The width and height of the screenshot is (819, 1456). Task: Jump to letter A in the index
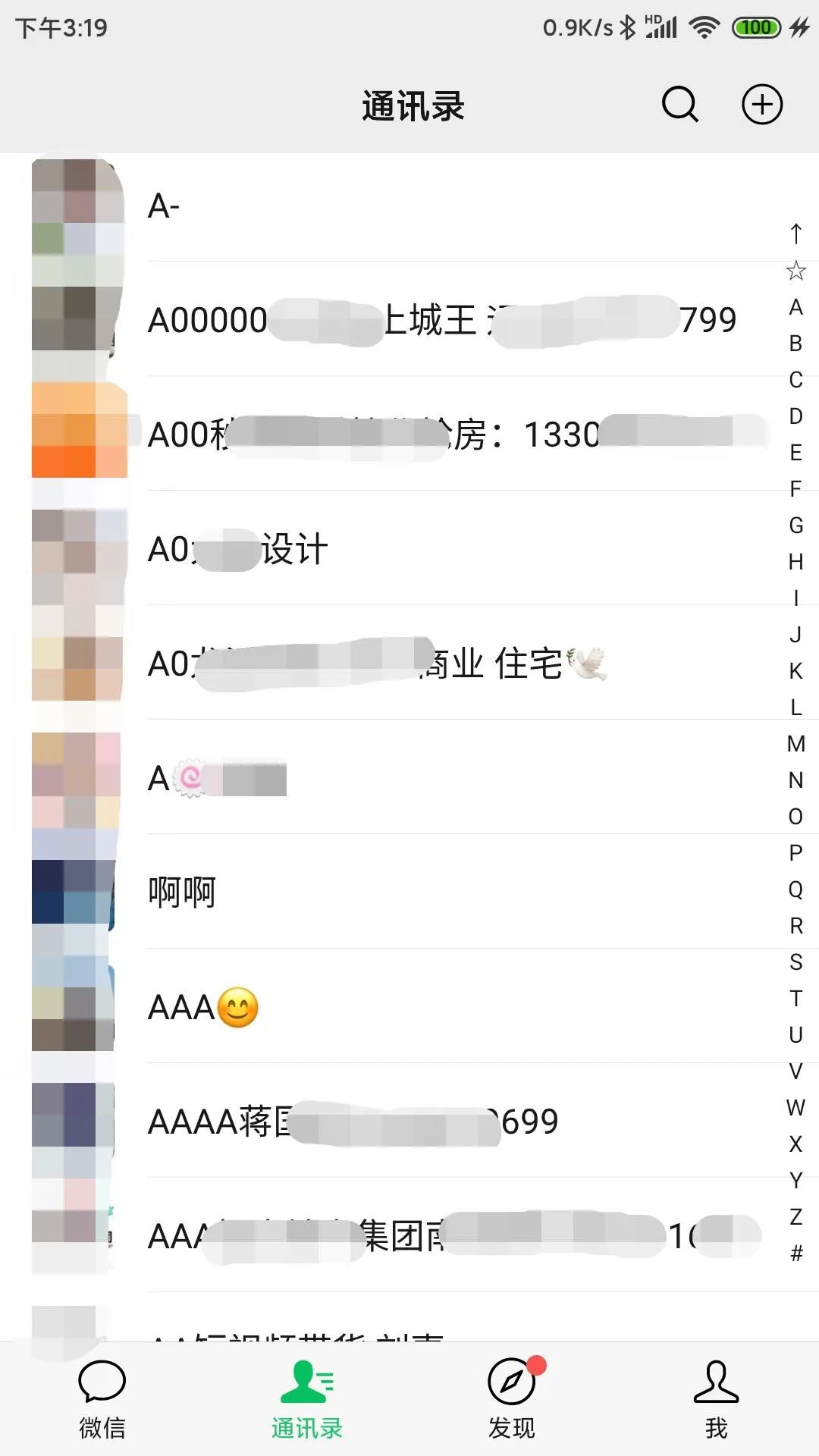click(x=795, y=307)
